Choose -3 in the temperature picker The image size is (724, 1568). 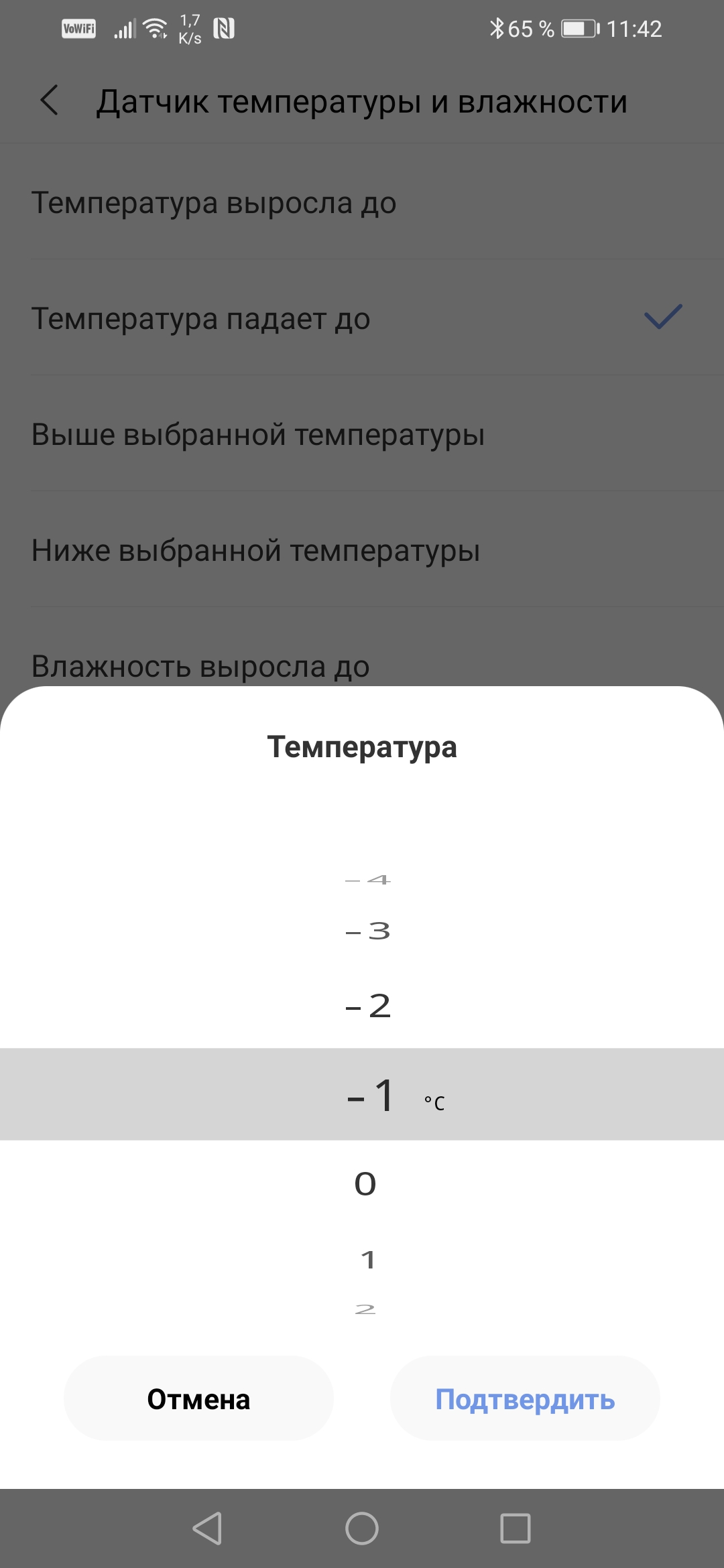[x=367, y=931]
